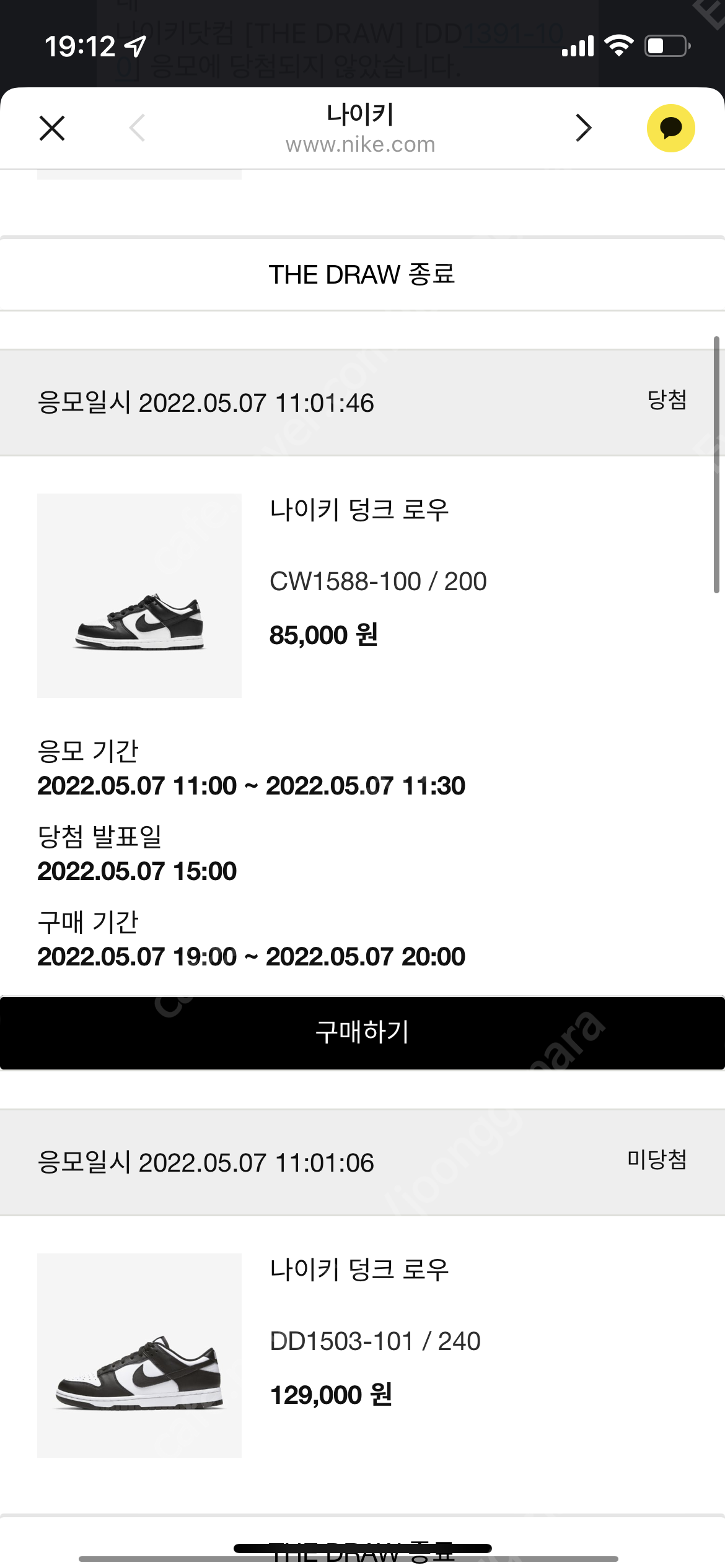725x1568 pixels.
Task: Open the CW1588-100 Dunk Low product image
Action: coord(139,595)
